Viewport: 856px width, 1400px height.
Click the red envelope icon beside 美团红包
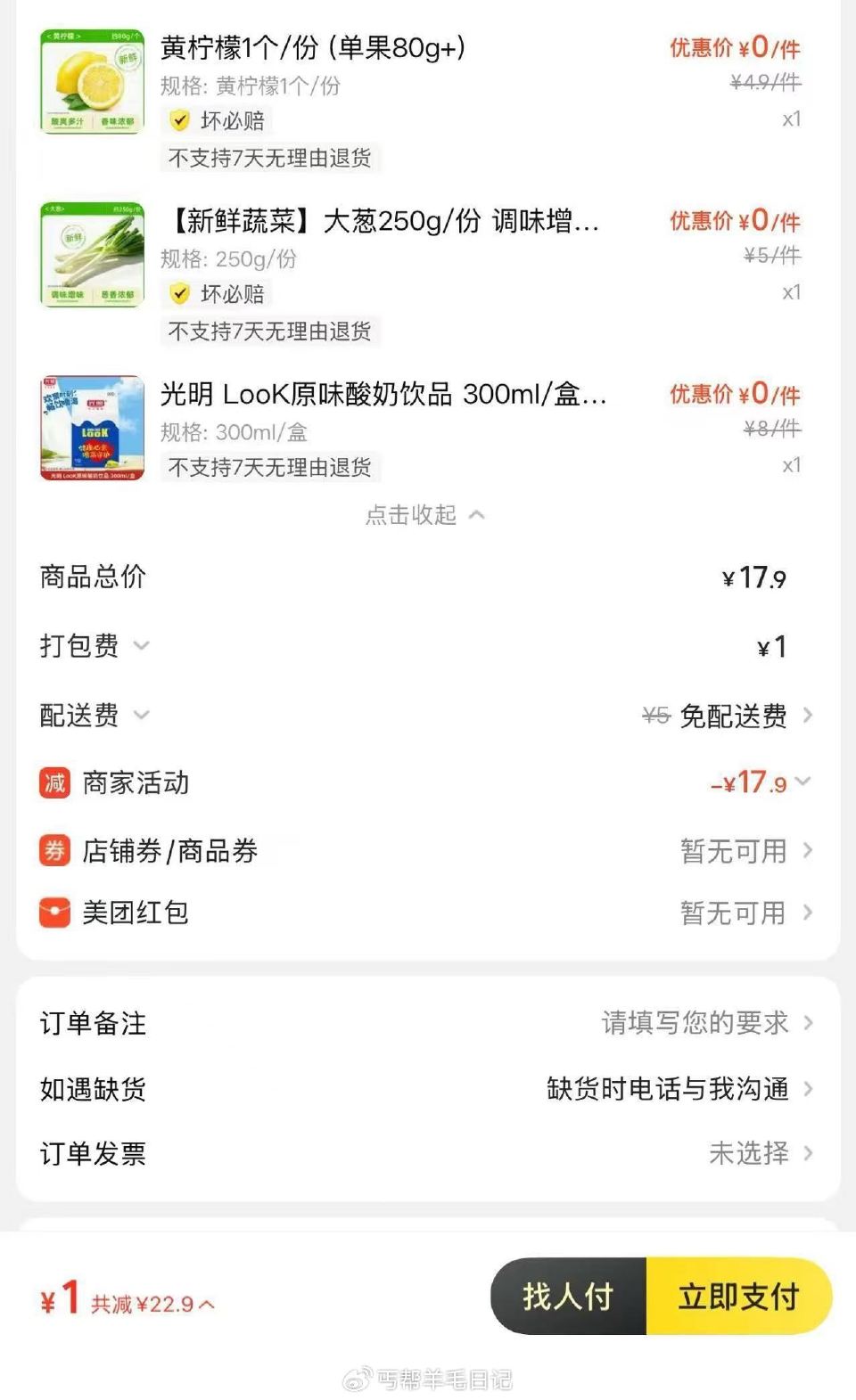tap(52, 912)
